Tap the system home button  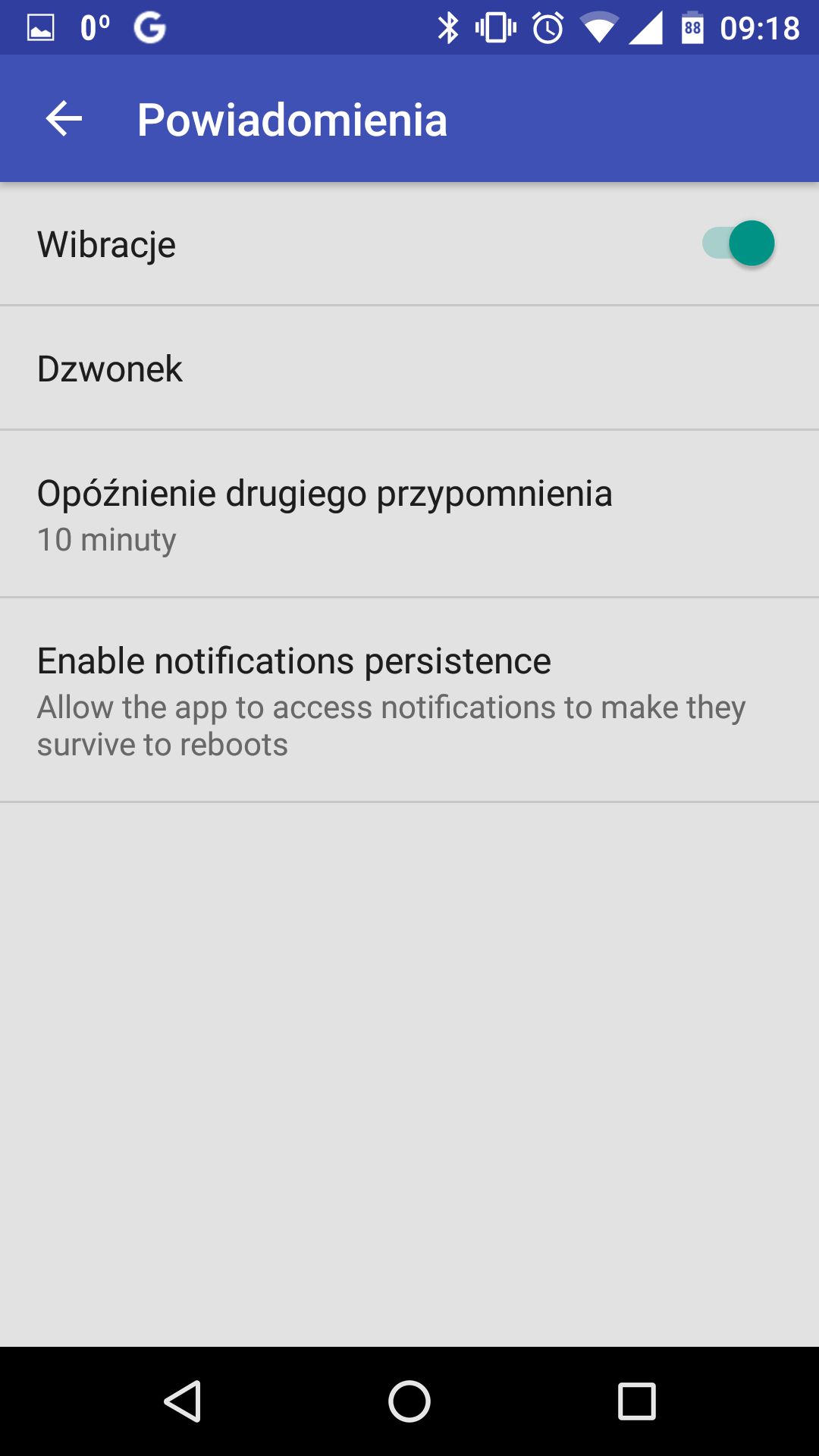pos(409,1401)
